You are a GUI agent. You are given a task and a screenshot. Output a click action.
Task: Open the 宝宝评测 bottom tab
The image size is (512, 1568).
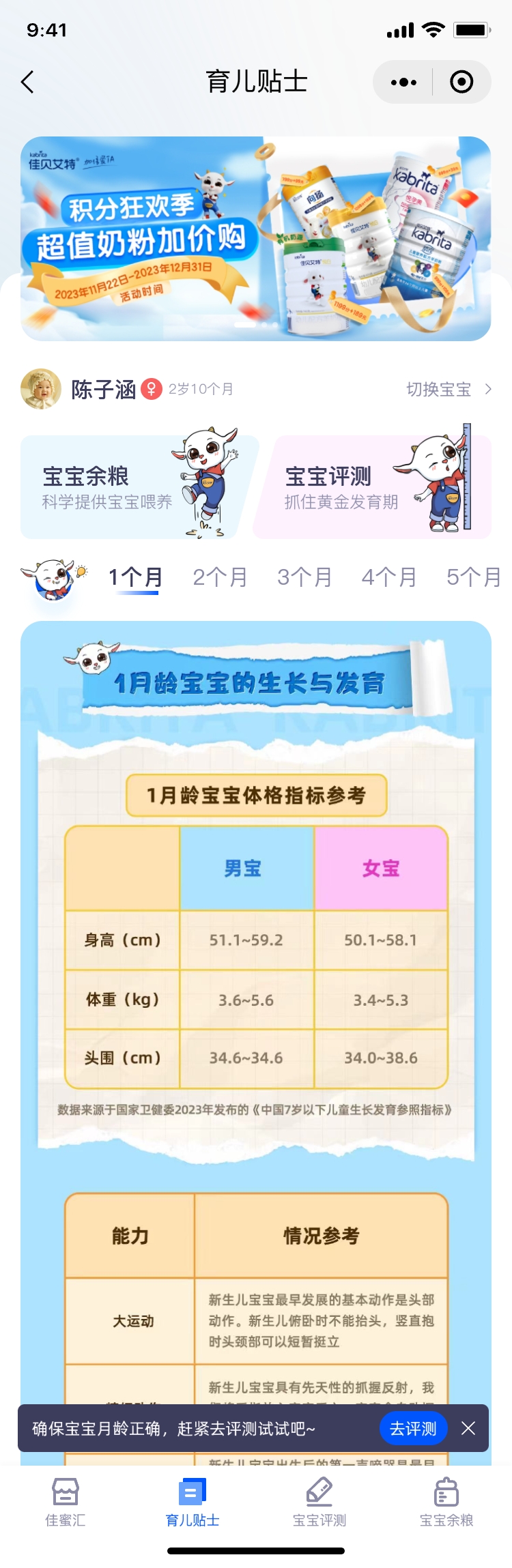319,1501
